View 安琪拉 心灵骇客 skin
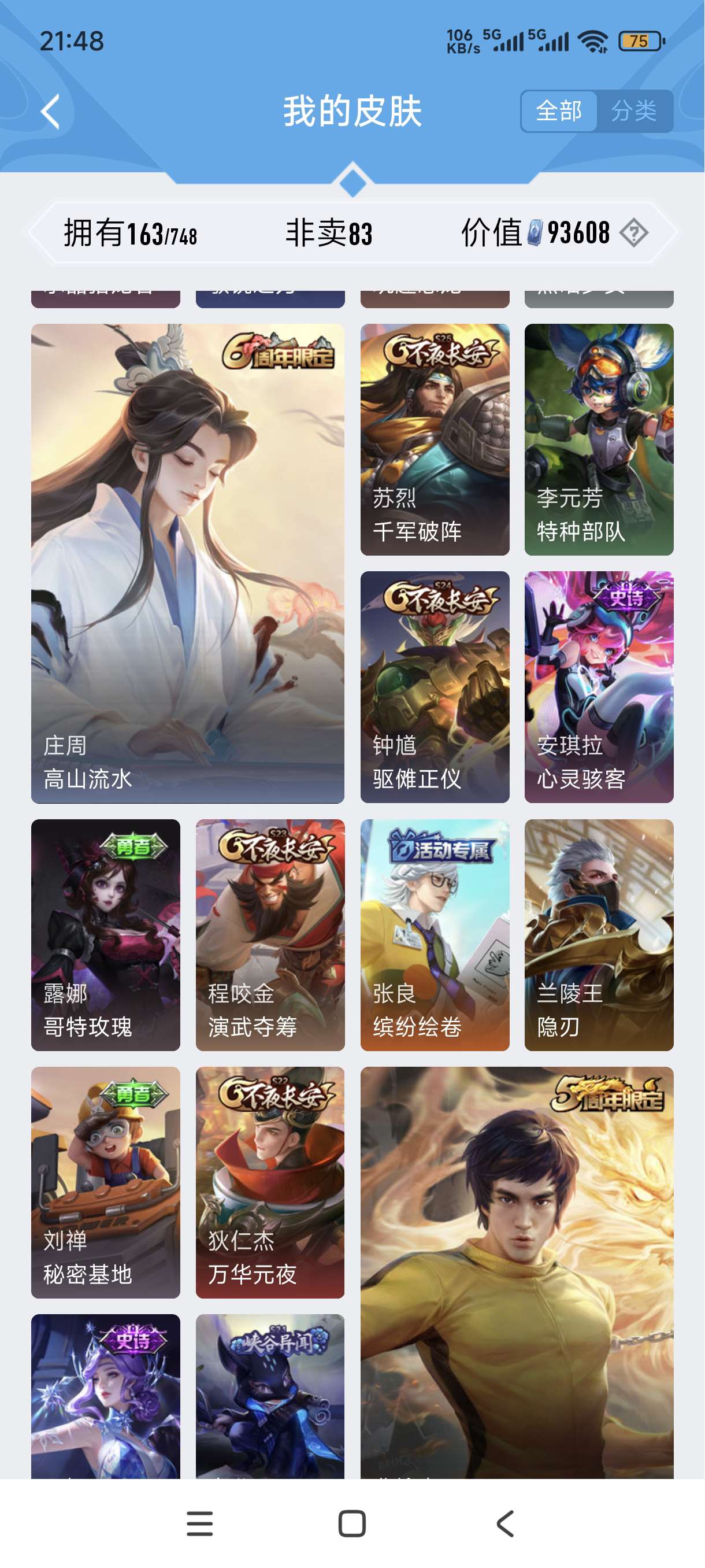Screen dimensions: 705x1568 tap(599, 687)
